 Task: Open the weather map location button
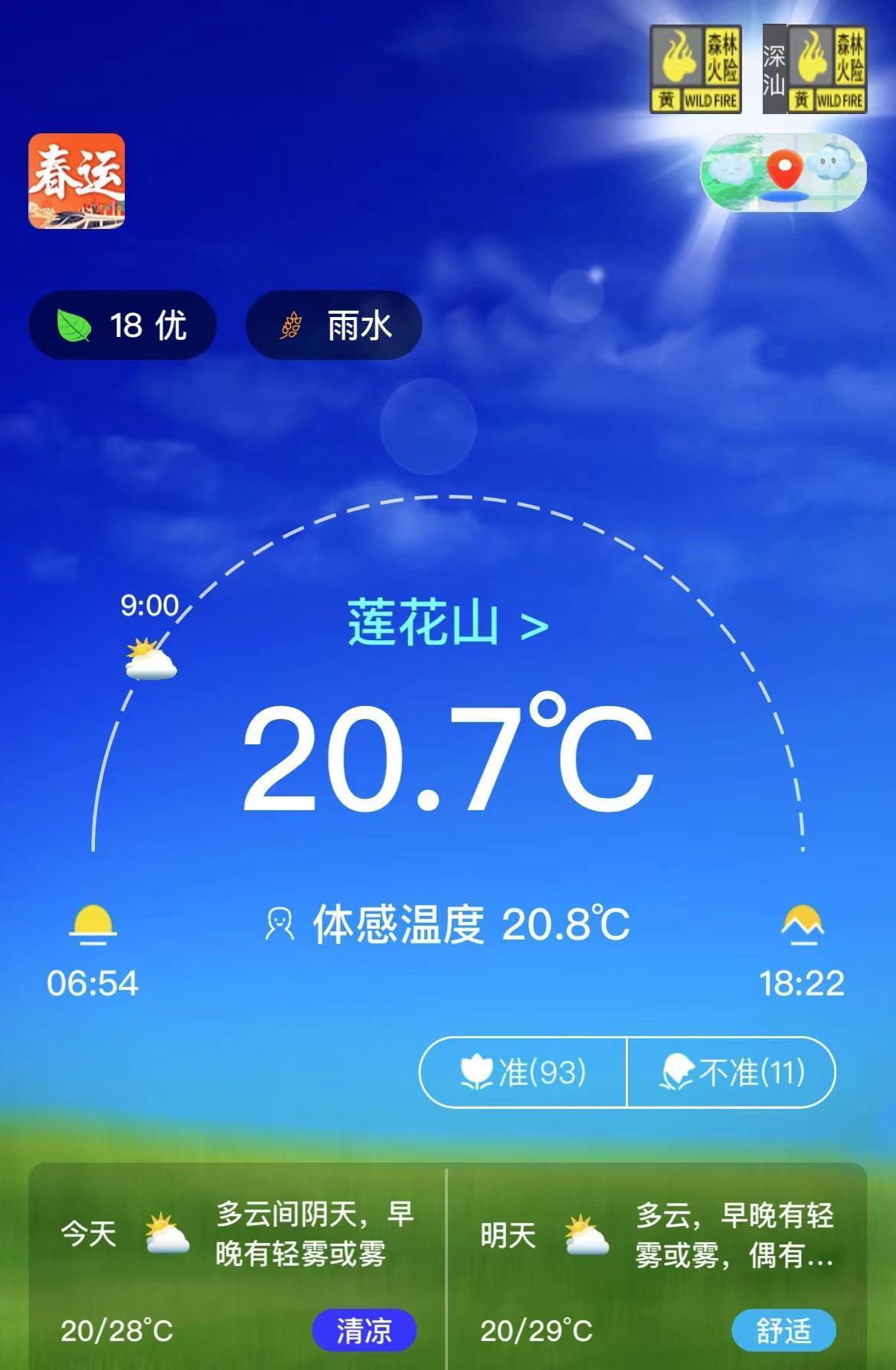pyautogui.click(x=783, y=172)
